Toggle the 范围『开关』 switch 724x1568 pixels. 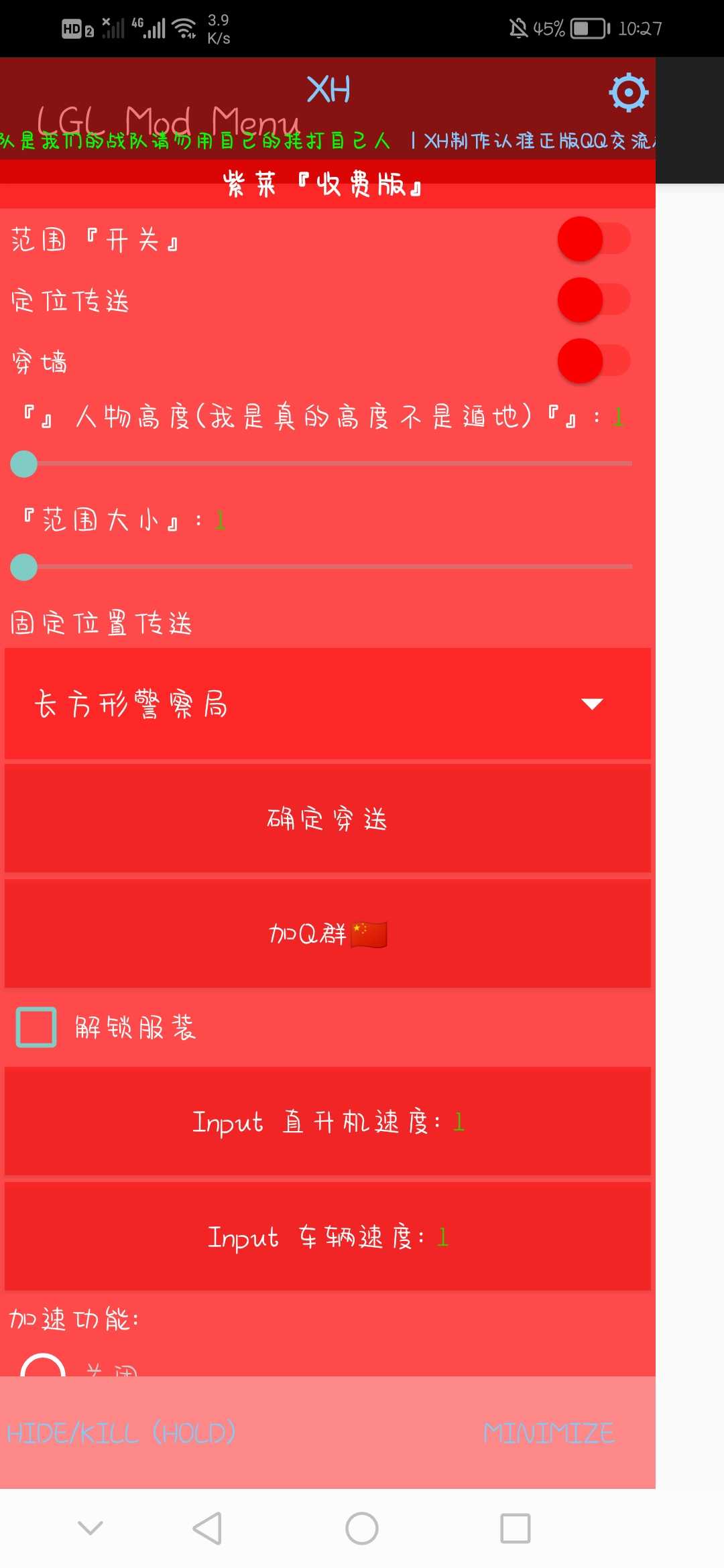[593, 239]
